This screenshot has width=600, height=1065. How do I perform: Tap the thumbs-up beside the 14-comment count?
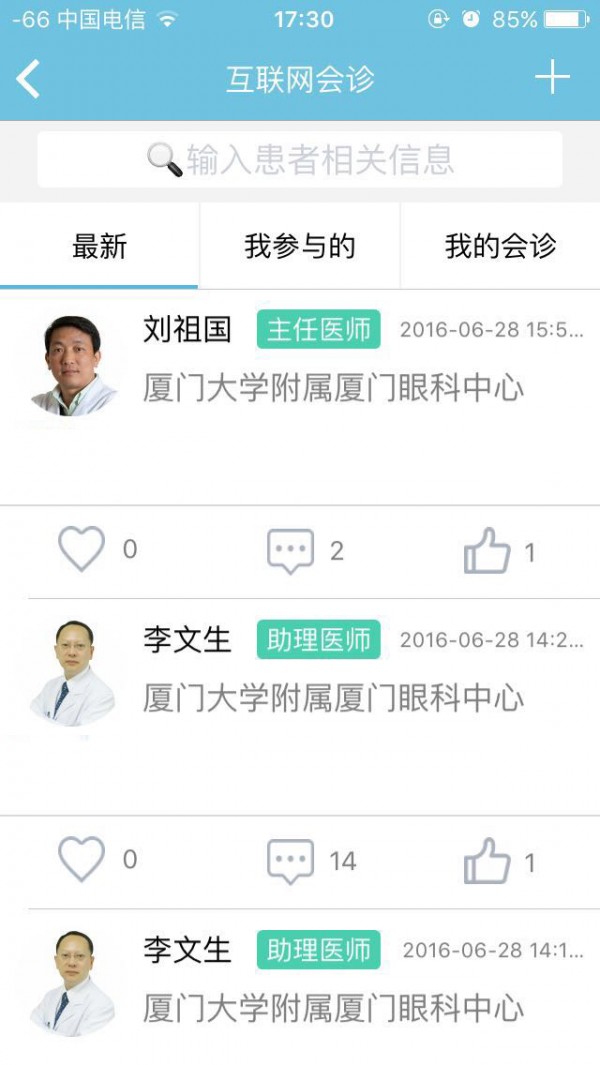[487, 861]
